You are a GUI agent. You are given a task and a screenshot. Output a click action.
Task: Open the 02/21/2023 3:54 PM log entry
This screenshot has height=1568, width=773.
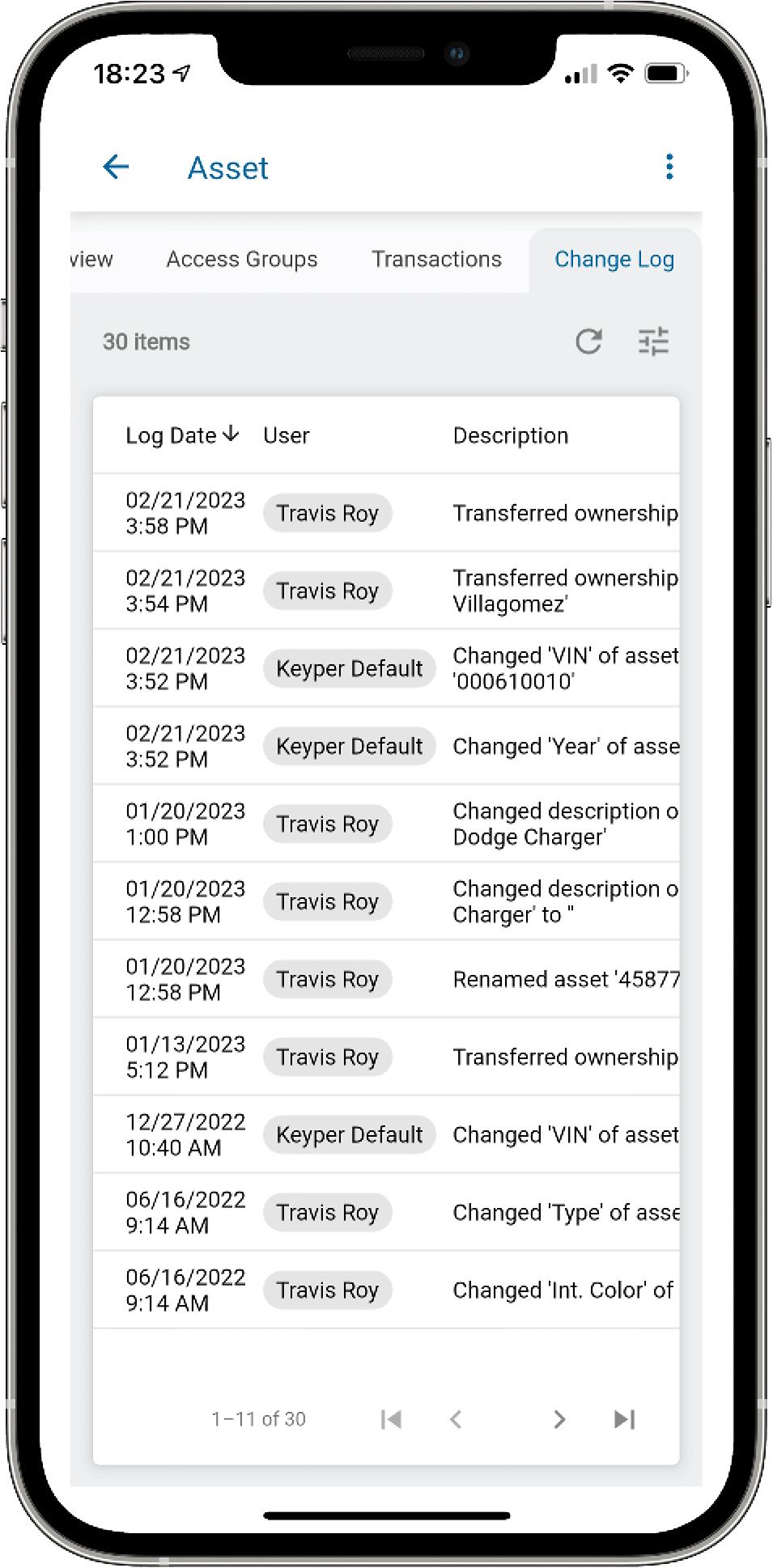385,591
